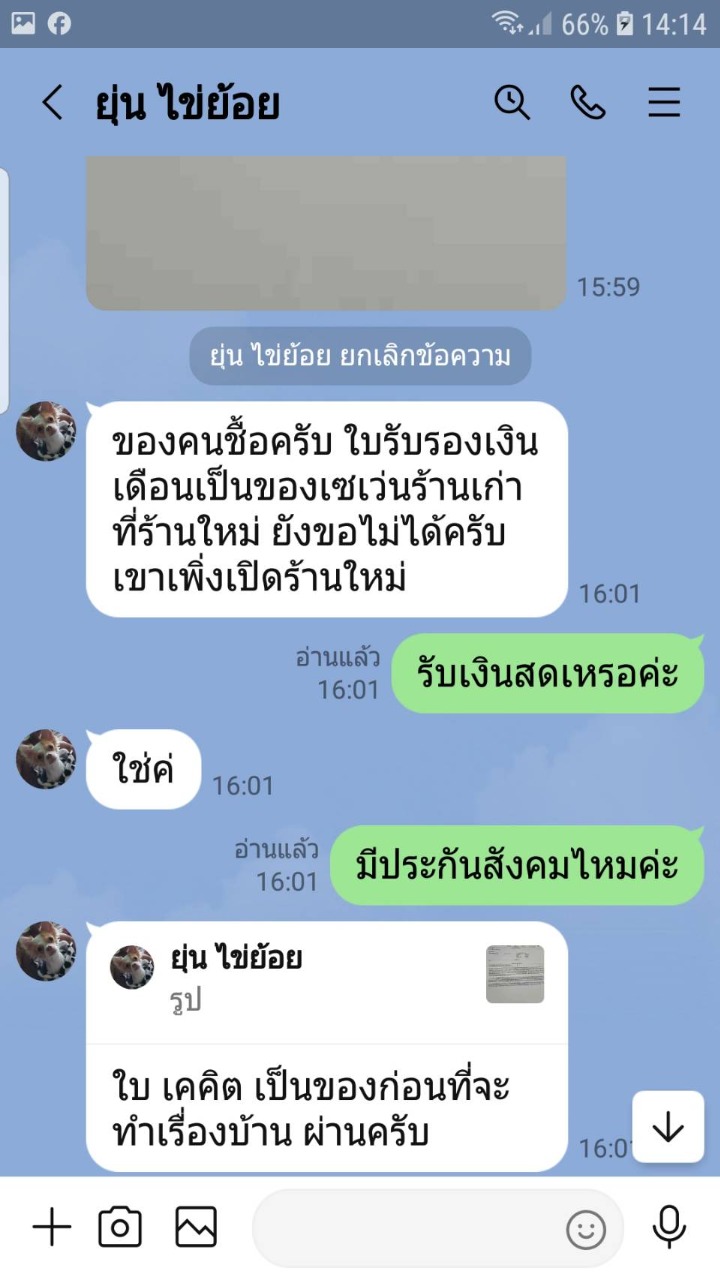This screenshot has width=720, height=1280.
Task: Open the gallery image picker
Action: click(196, 1227)
